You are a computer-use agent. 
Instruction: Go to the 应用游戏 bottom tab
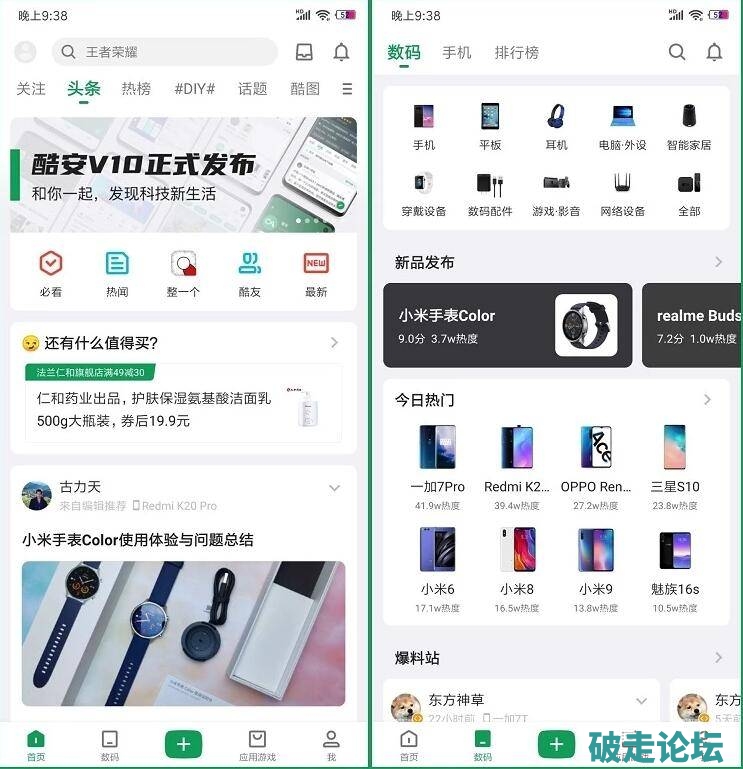click(x=257, y=745)
